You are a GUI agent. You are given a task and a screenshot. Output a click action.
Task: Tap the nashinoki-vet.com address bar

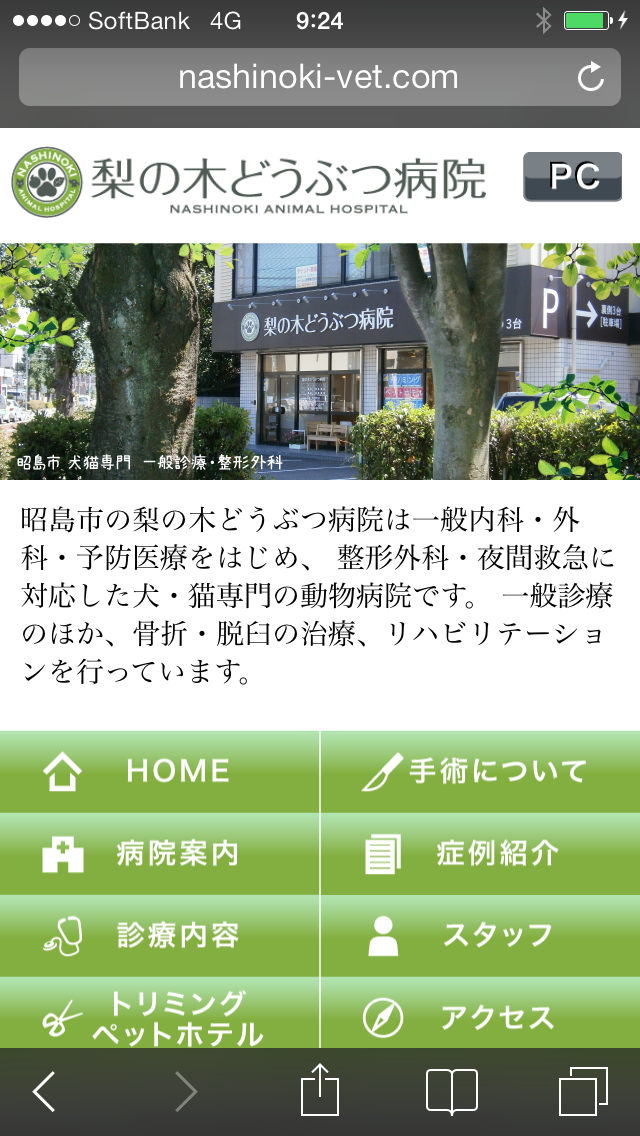320,77
